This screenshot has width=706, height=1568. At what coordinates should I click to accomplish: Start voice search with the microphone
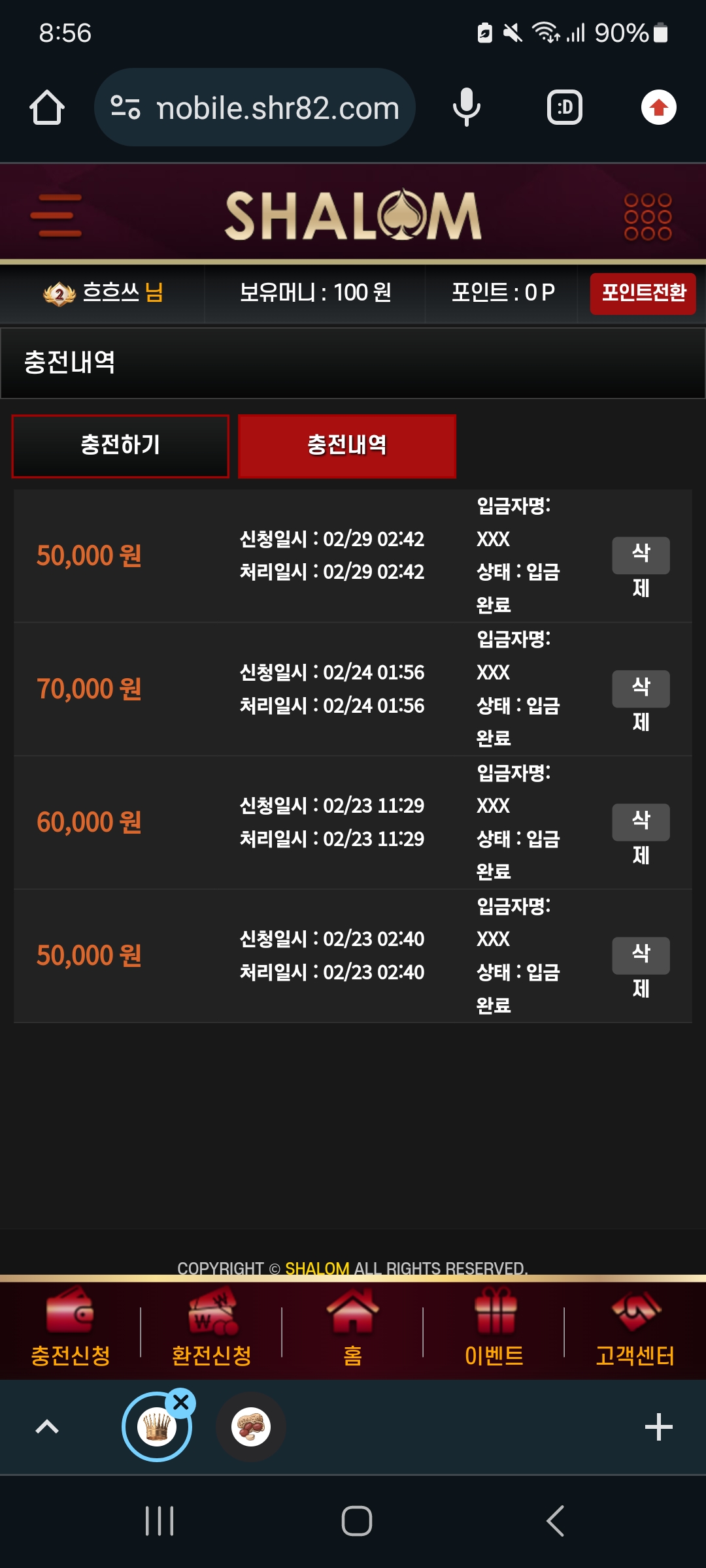coord(466,107)
